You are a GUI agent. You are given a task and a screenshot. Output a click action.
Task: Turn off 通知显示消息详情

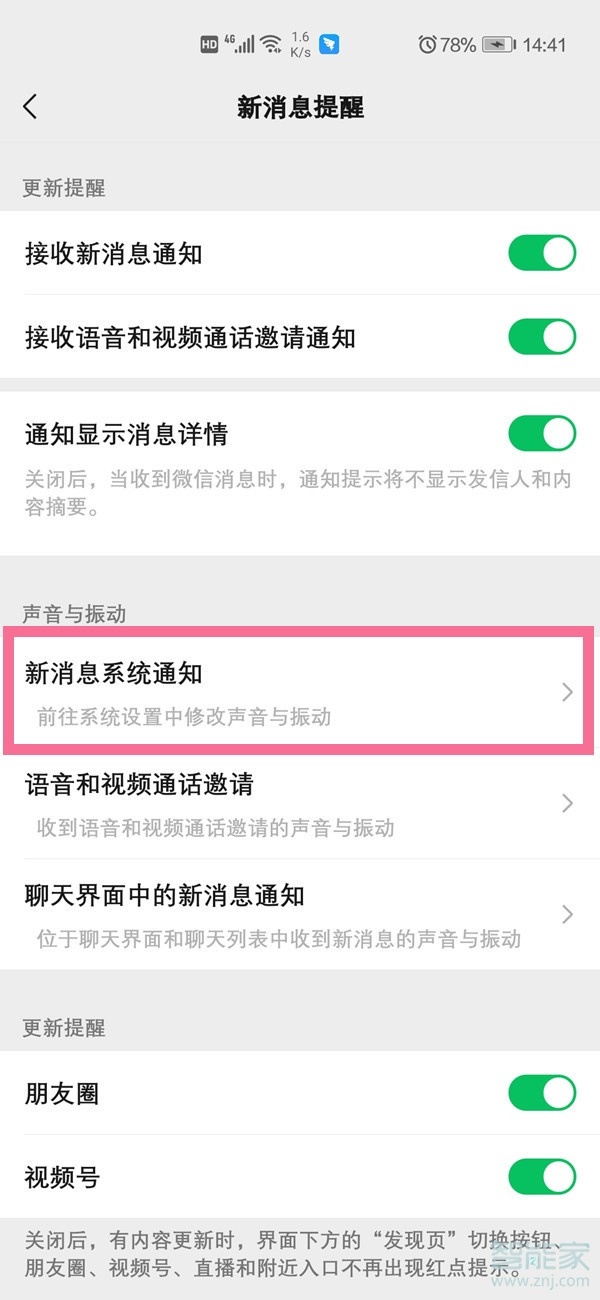pos(542,434)
